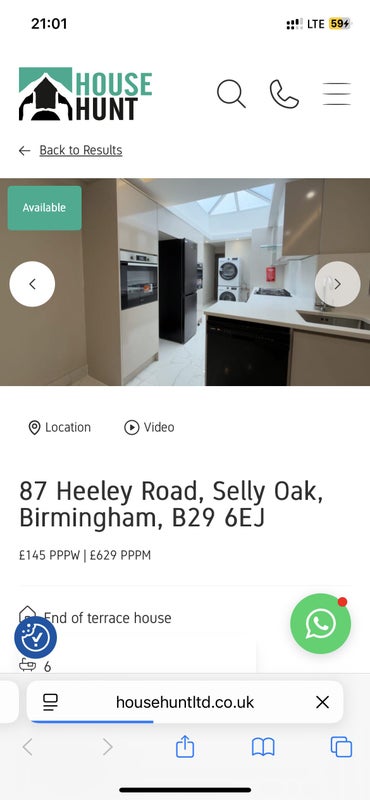Open the accessibility widget button
Image resolution: width=370 pixels, height=800 pixels.
pyautogui.click(x=35, y=637)
